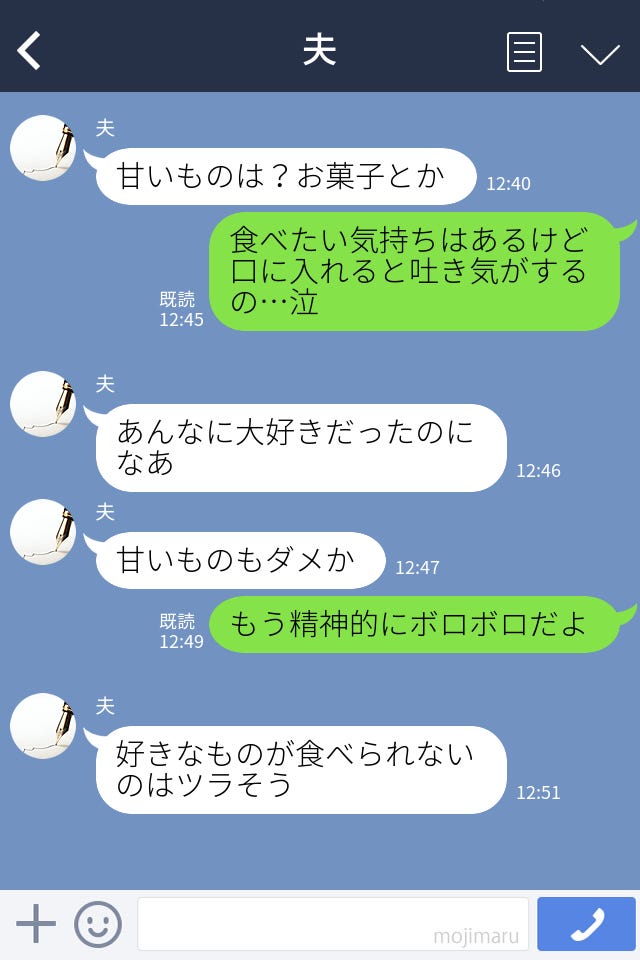Open the plus attachment menu
Image resolution: width=640 pixels, height=960 pixels.
click(x=36, y=924)
